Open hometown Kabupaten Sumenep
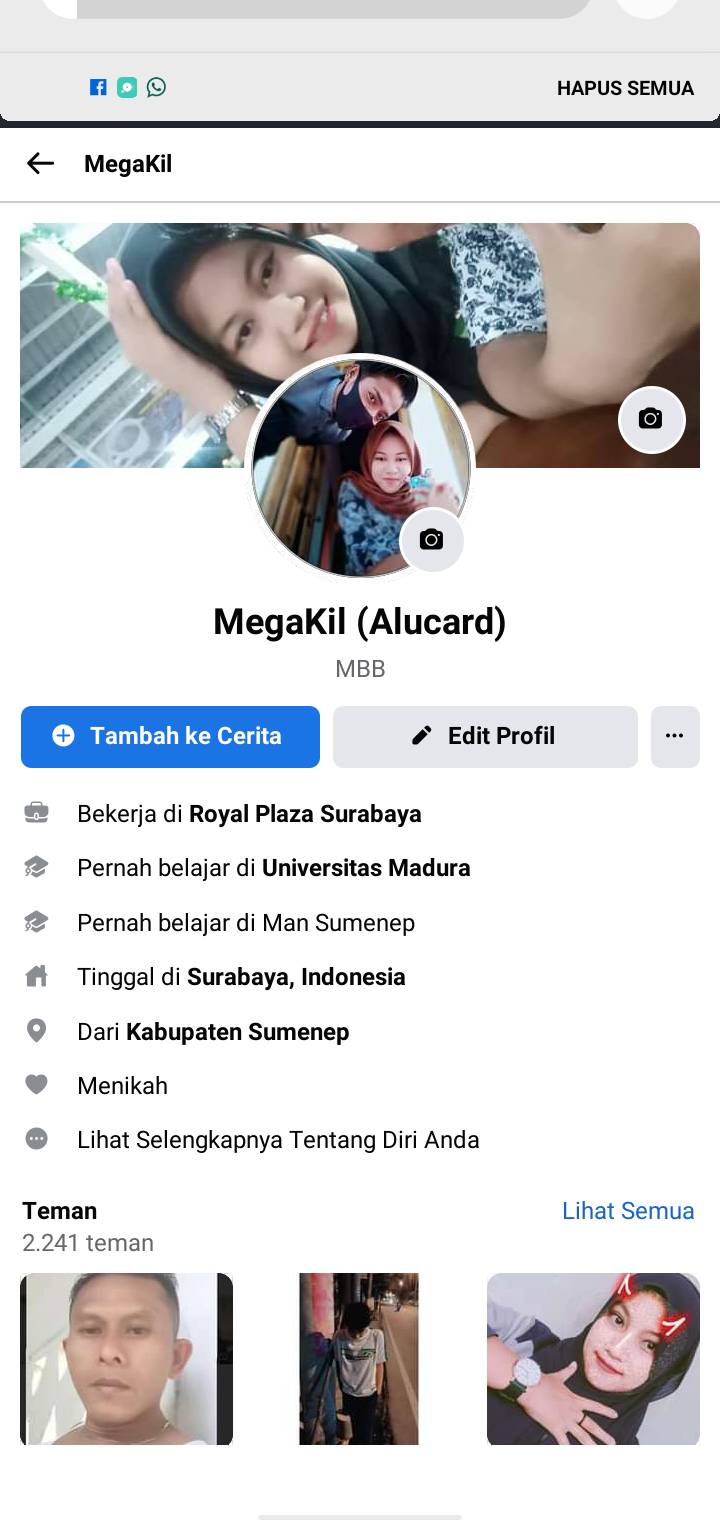The height and width of the screenshot is (1520, 720). (x=237, y=1032)
